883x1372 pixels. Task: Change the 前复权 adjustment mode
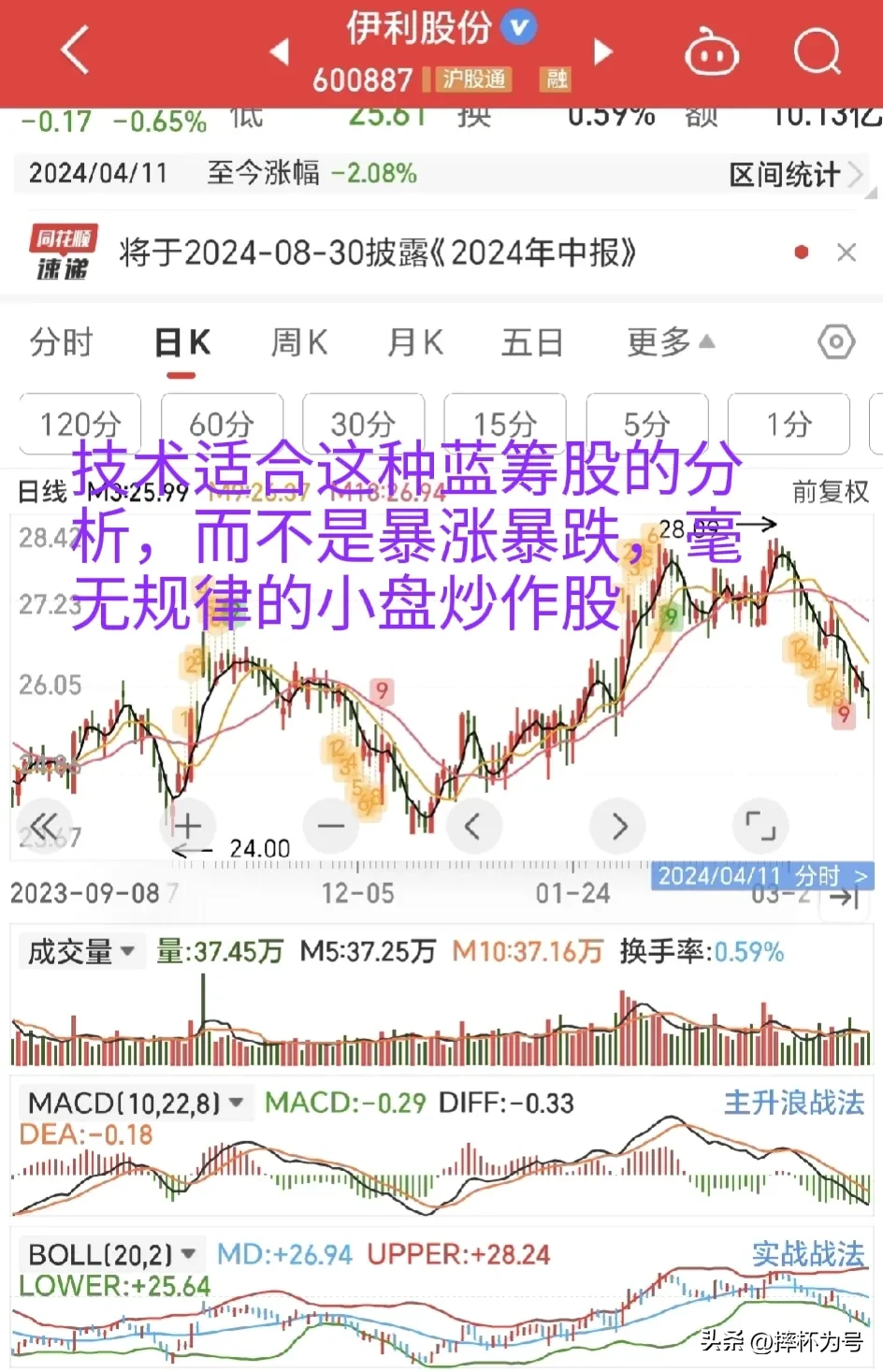tap(830, 492)
